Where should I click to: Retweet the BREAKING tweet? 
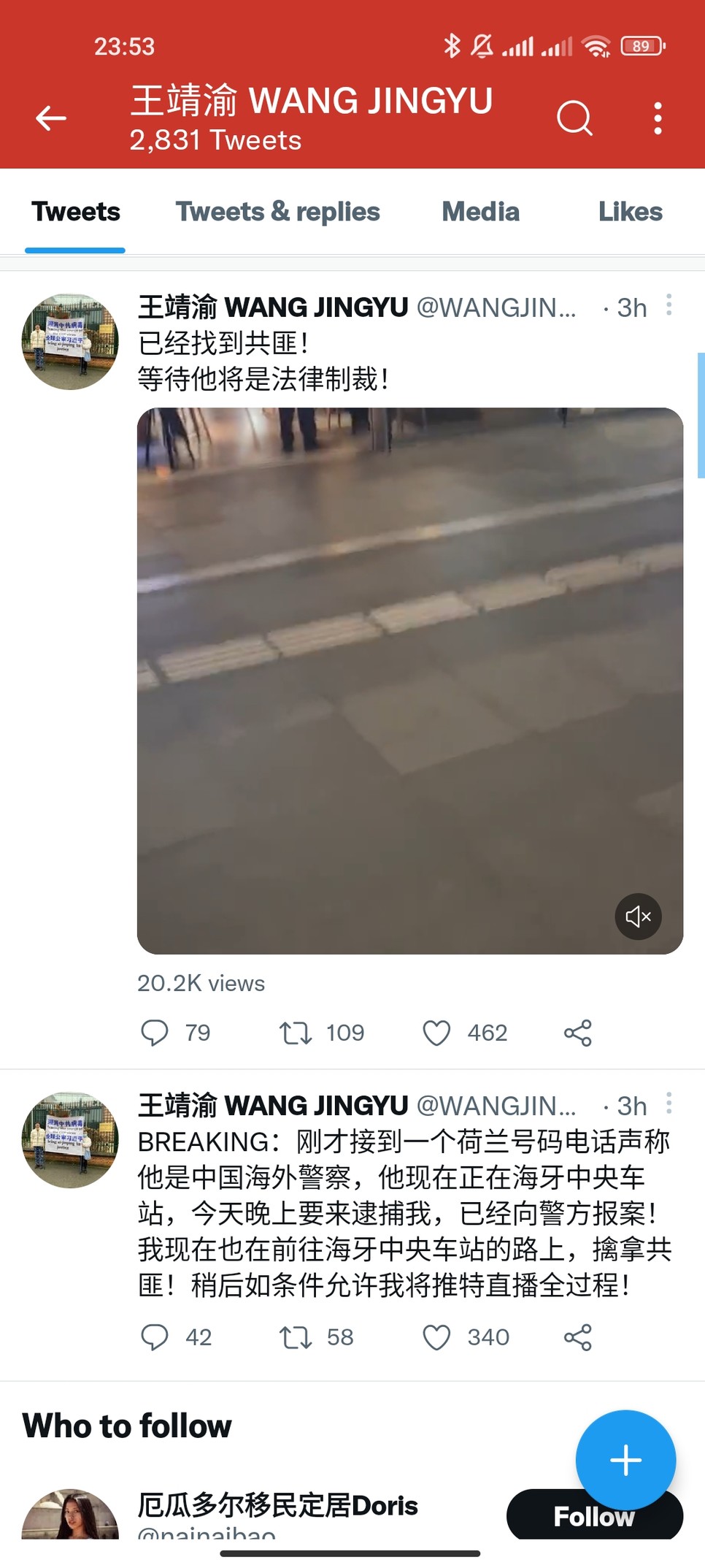(296, 1337)
